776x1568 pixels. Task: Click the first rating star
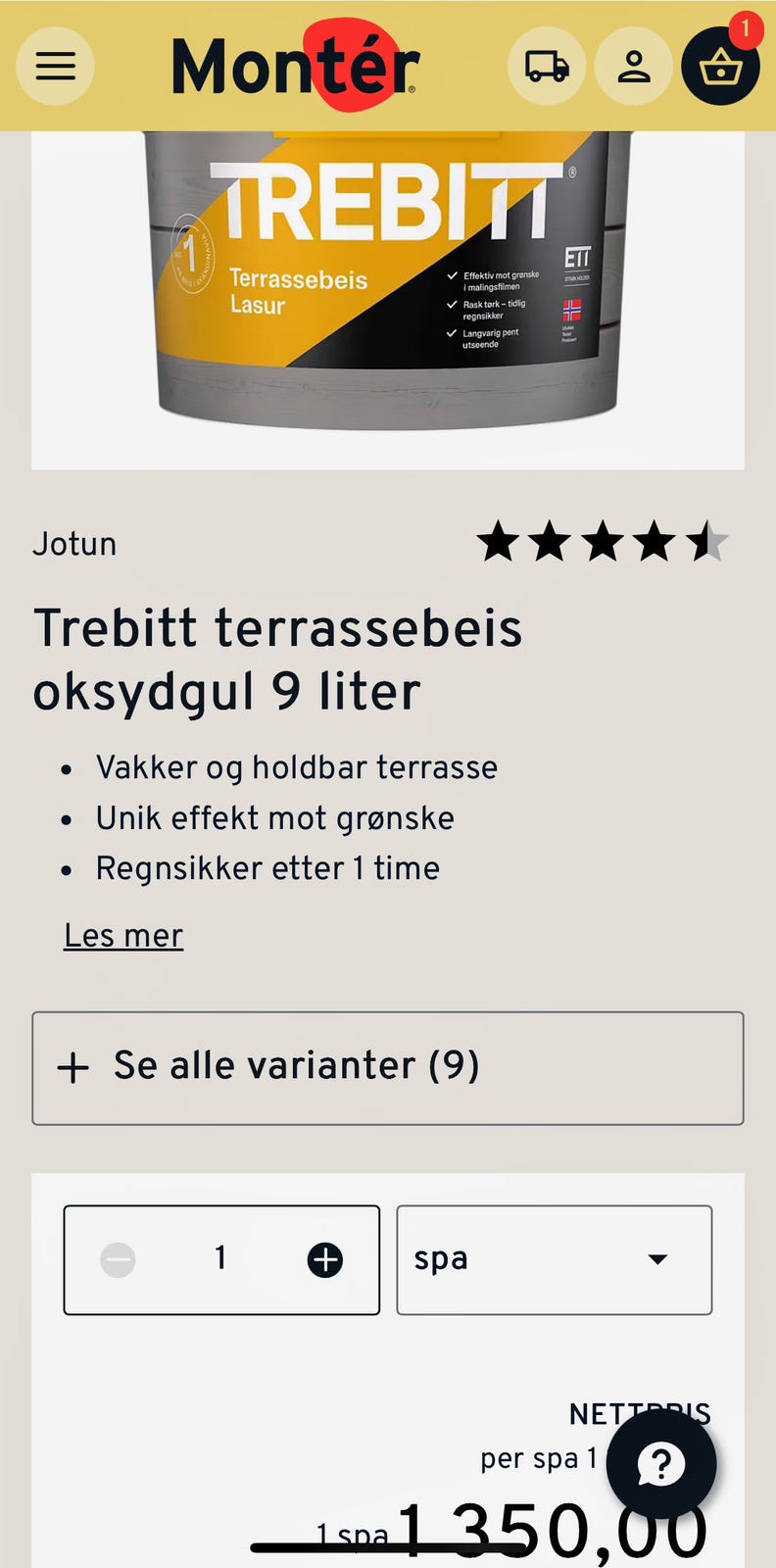[498, 541]
